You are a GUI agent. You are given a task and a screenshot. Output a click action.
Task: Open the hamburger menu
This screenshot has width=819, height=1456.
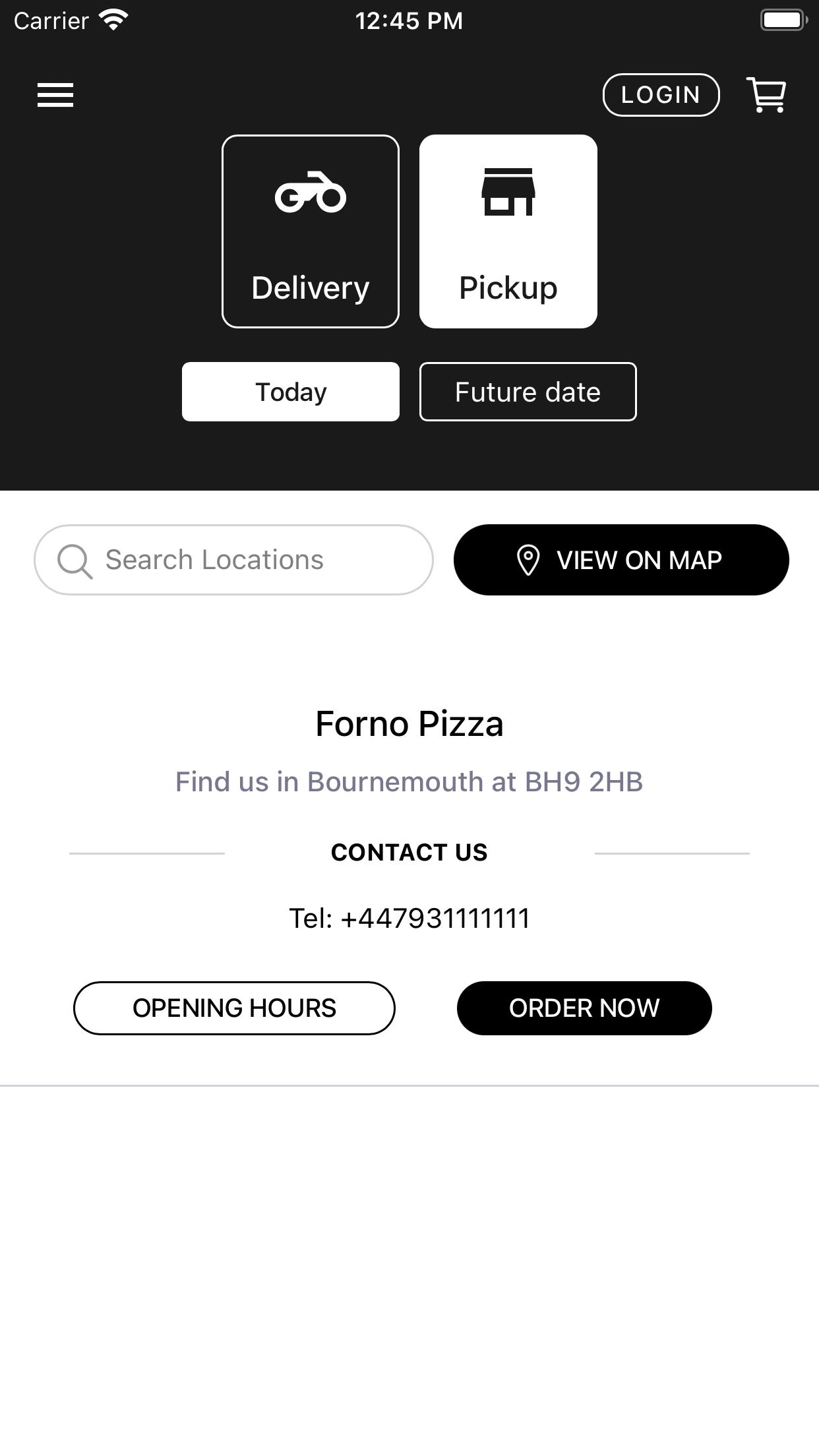55,95
